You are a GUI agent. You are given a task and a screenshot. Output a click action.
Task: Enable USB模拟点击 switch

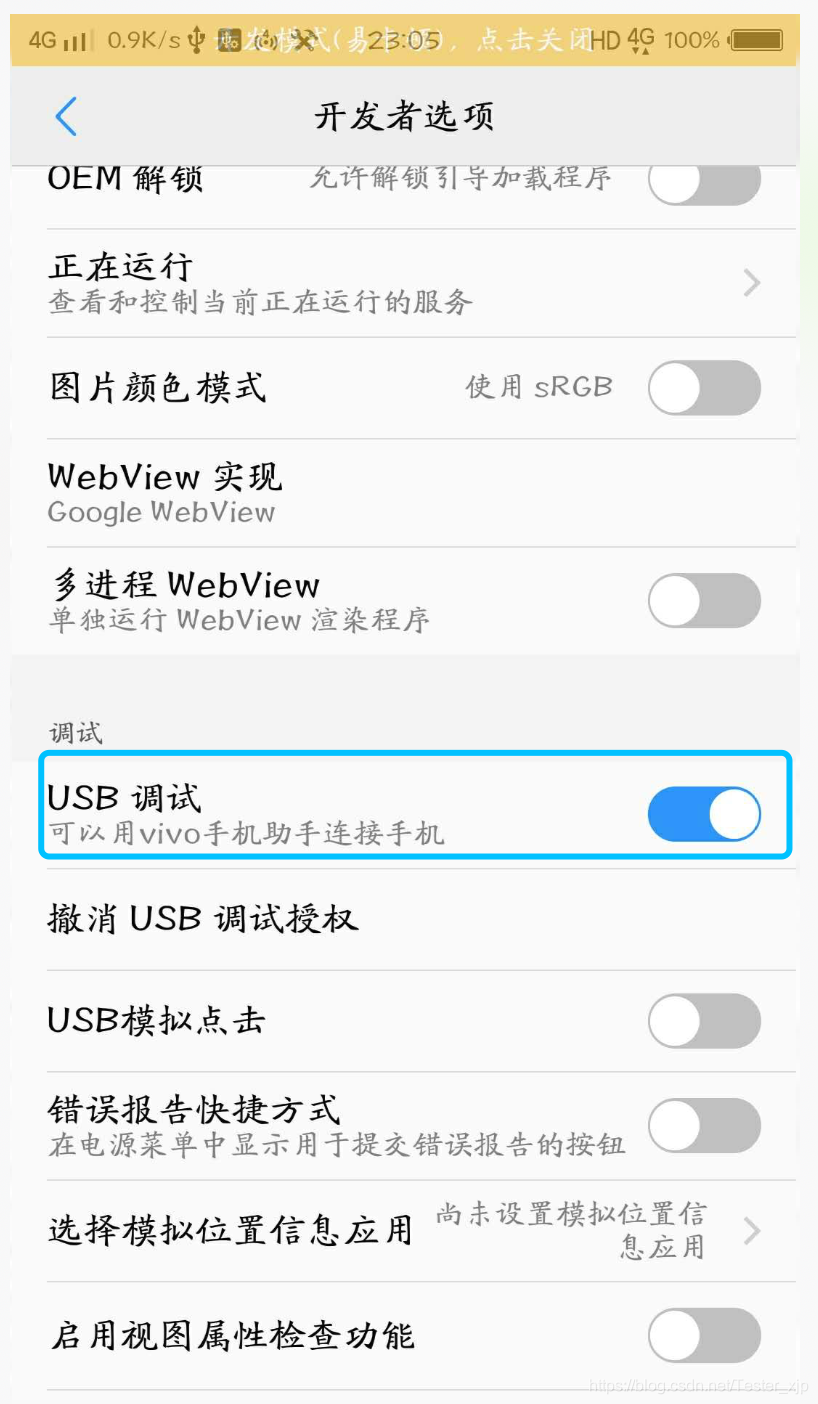pos(704,1021)
